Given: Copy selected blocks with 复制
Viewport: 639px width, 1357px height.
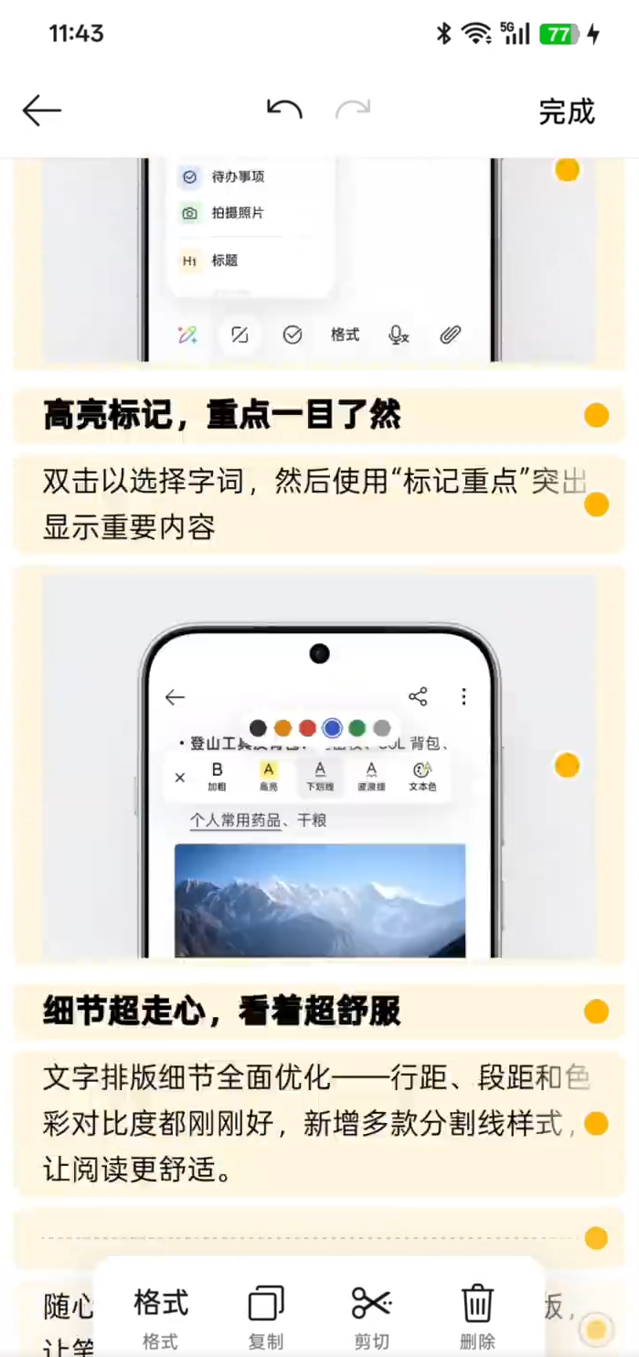Looking at the screenshot, I should tap(266, 1314).
